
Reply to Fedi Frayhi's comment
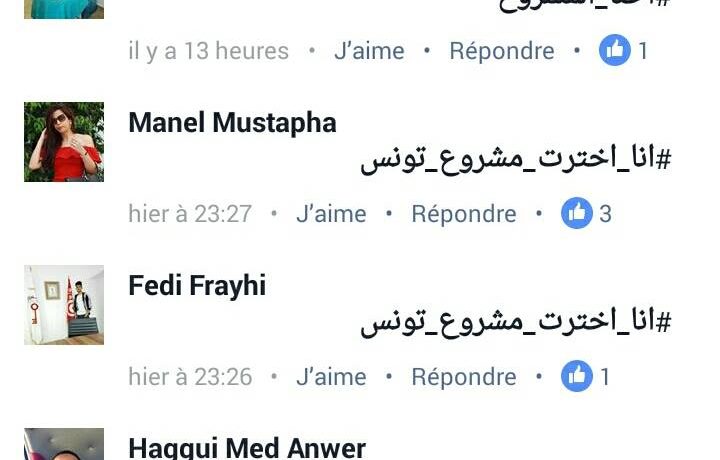(463, 376)
